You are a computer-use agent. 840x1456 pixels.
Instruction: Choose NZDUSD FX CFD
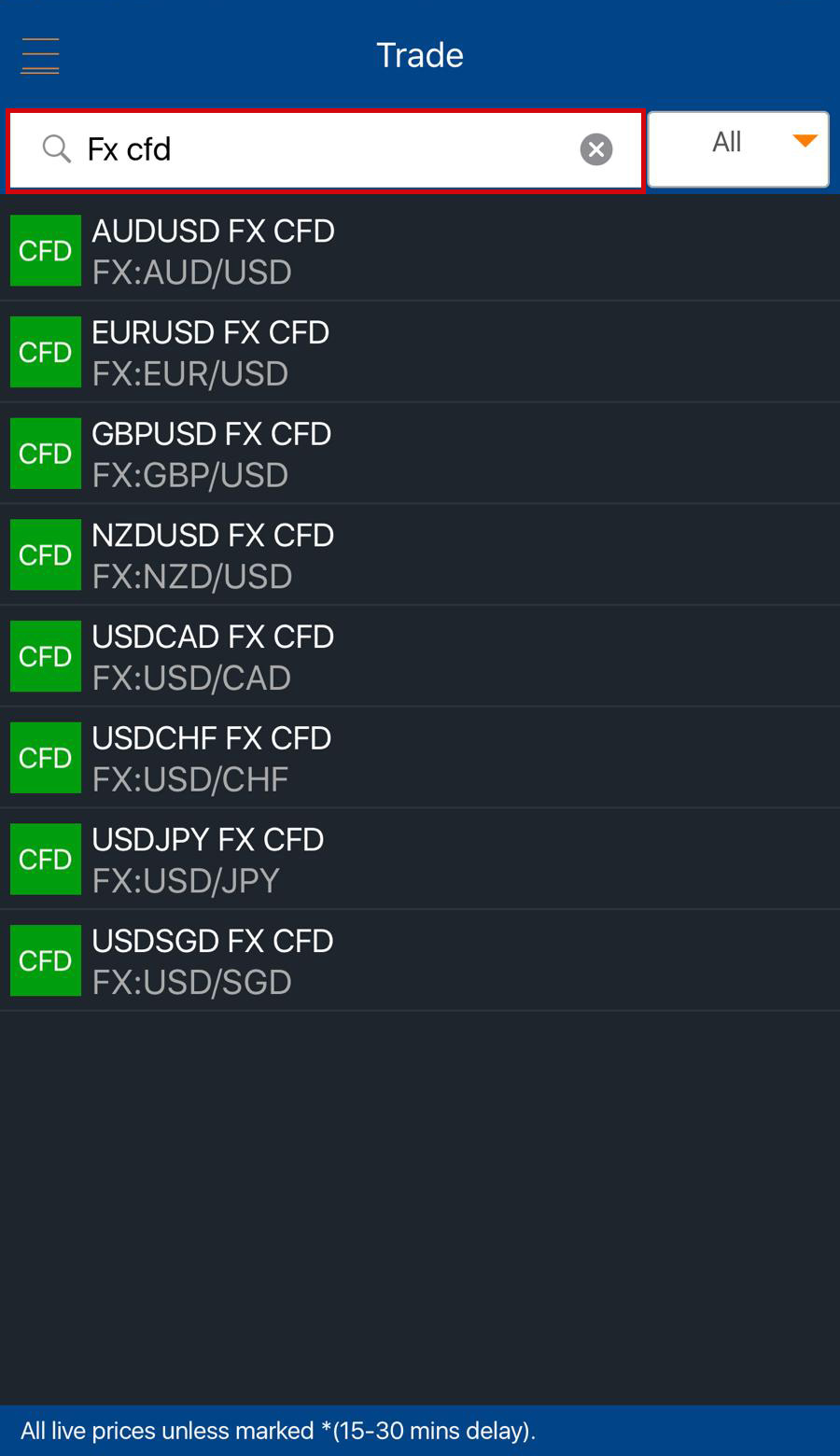pyautogui.click(x=420, y=554)
